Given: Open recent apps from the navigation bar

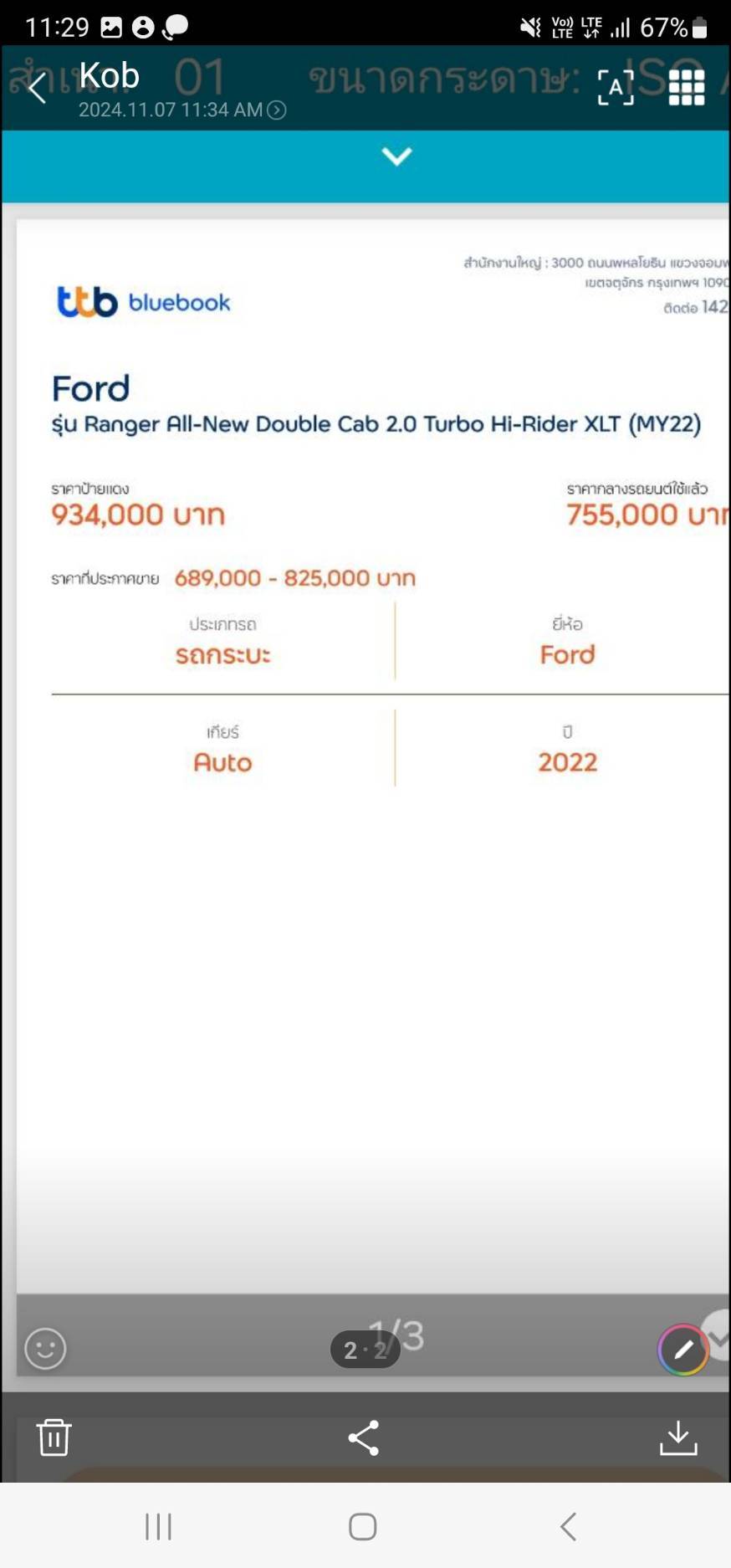Looking at the screenshot, I should pos(158,1526).
